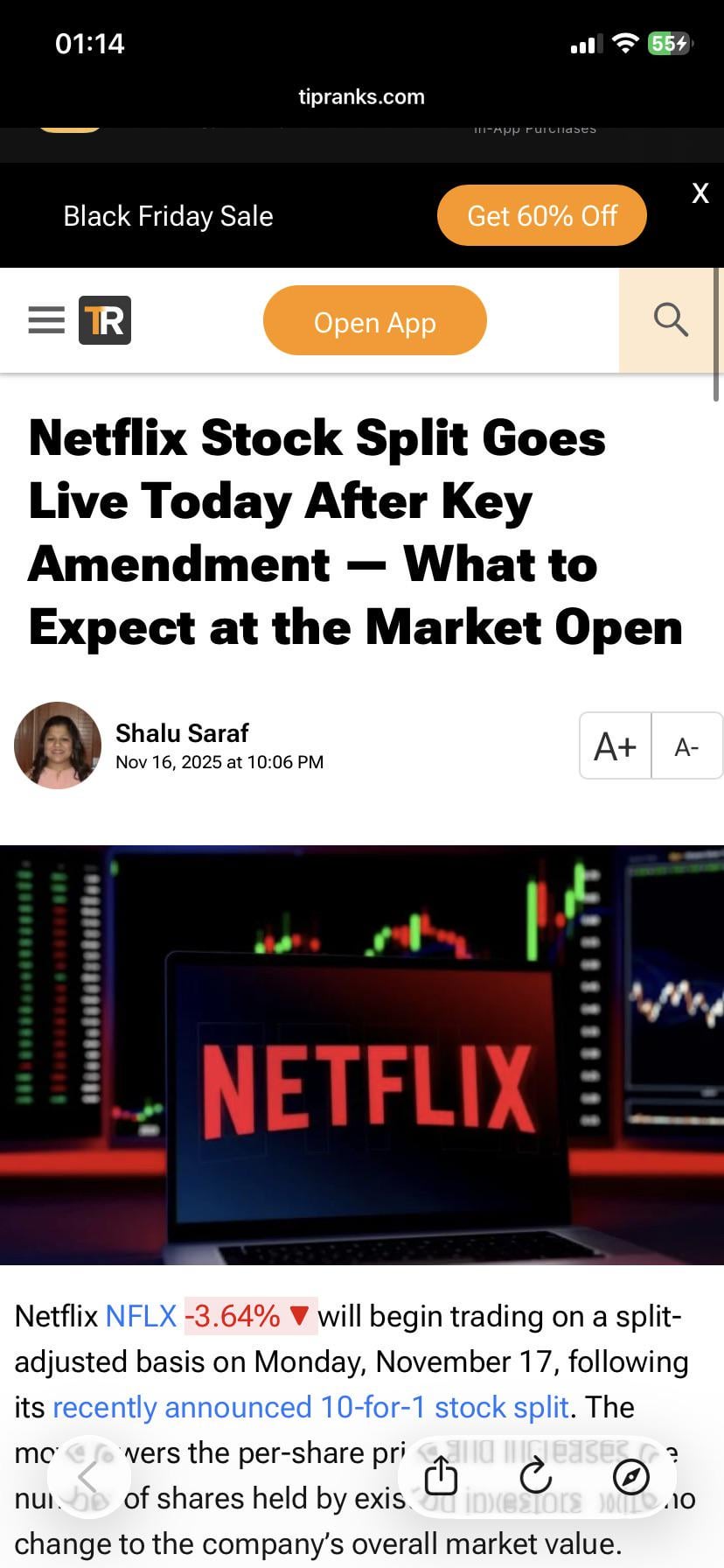Decrease text size with A-
This screenshot has width=724, height=1568.
pos(686,746)
